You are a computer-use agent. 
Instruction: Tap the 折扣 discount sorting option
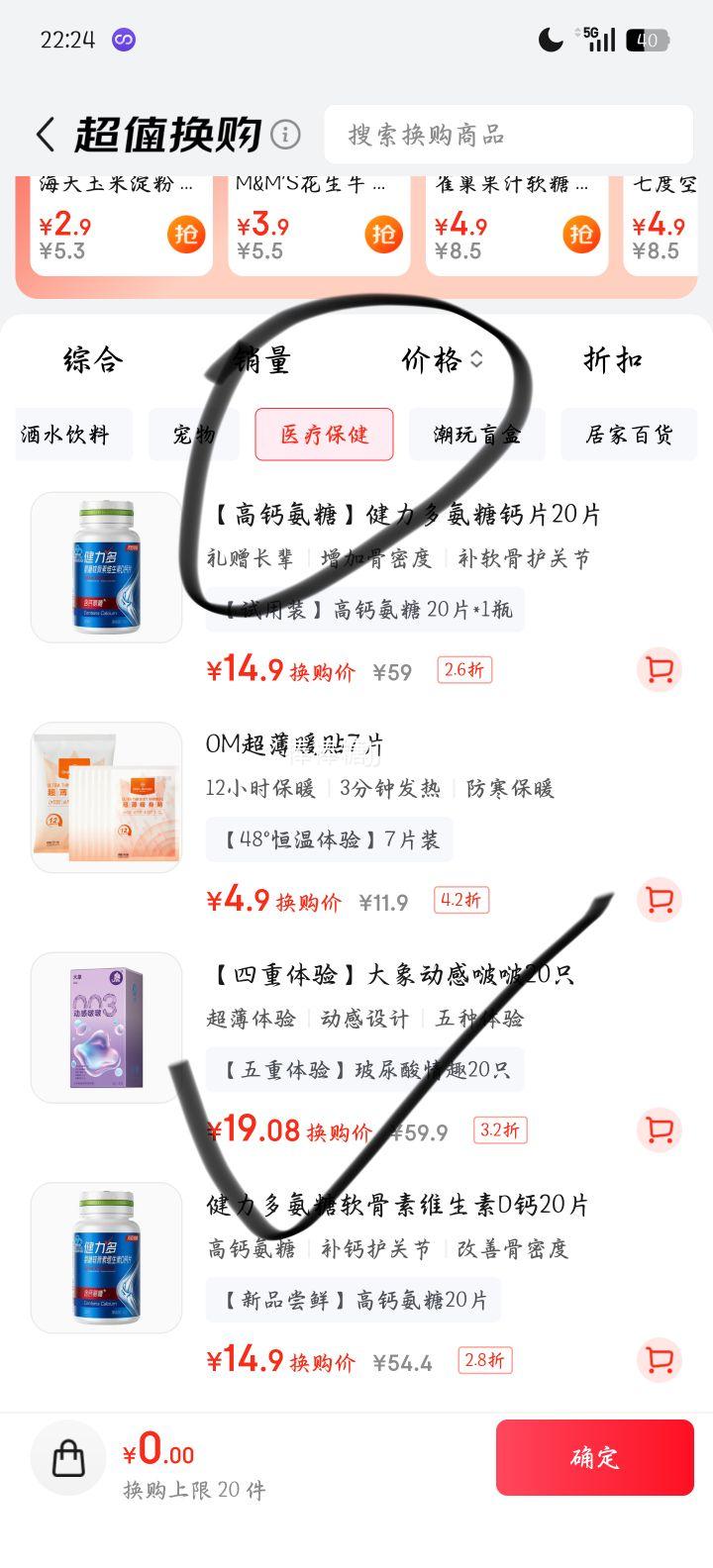pos(613,360)
